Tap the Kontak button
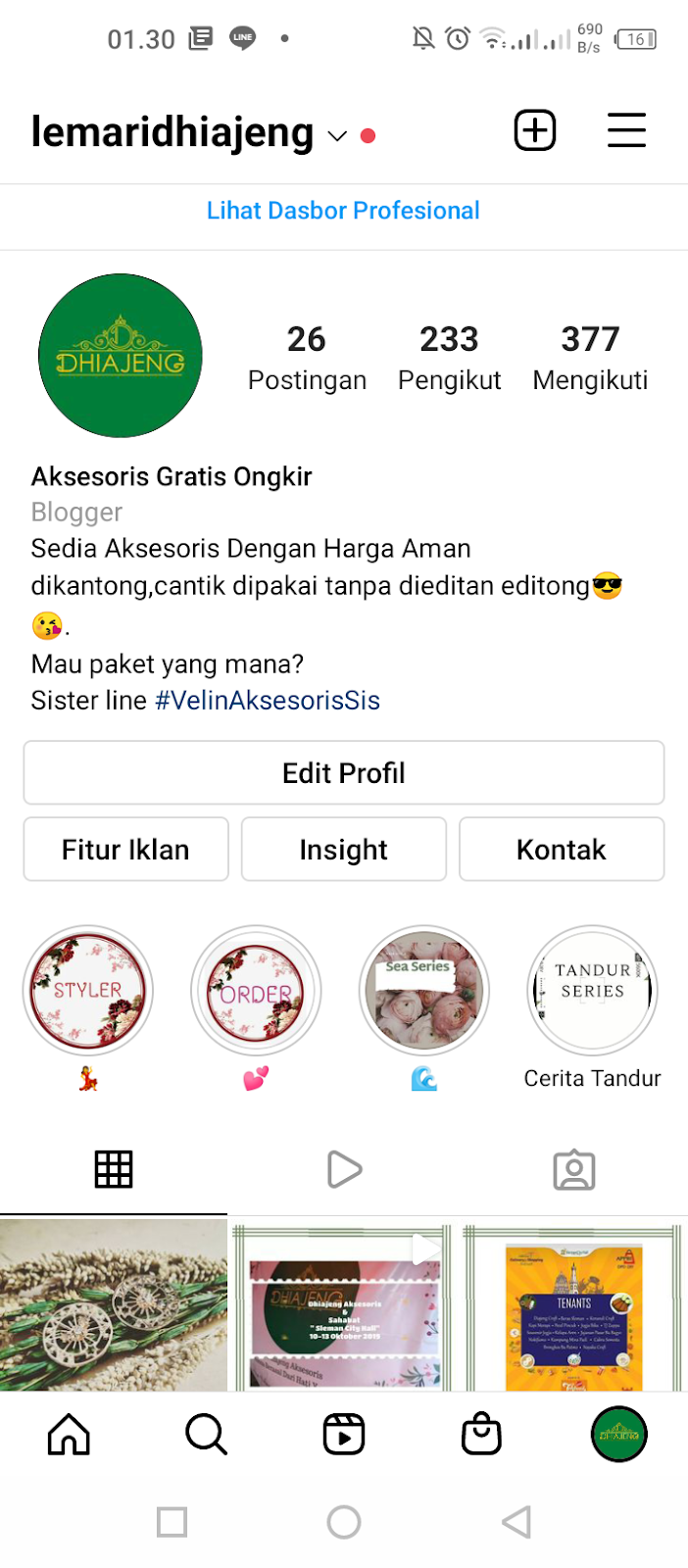 click(561, 850)
